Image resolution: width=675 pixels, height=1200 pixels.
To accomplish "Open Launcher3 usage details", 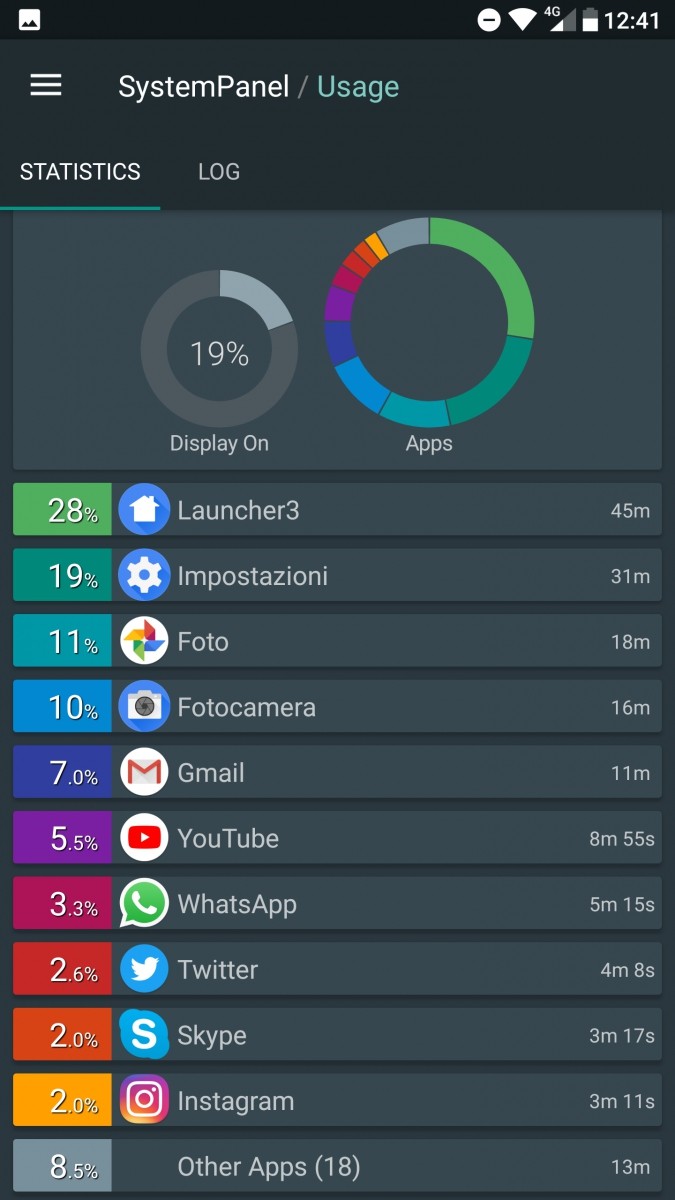I will pos(337,510).
